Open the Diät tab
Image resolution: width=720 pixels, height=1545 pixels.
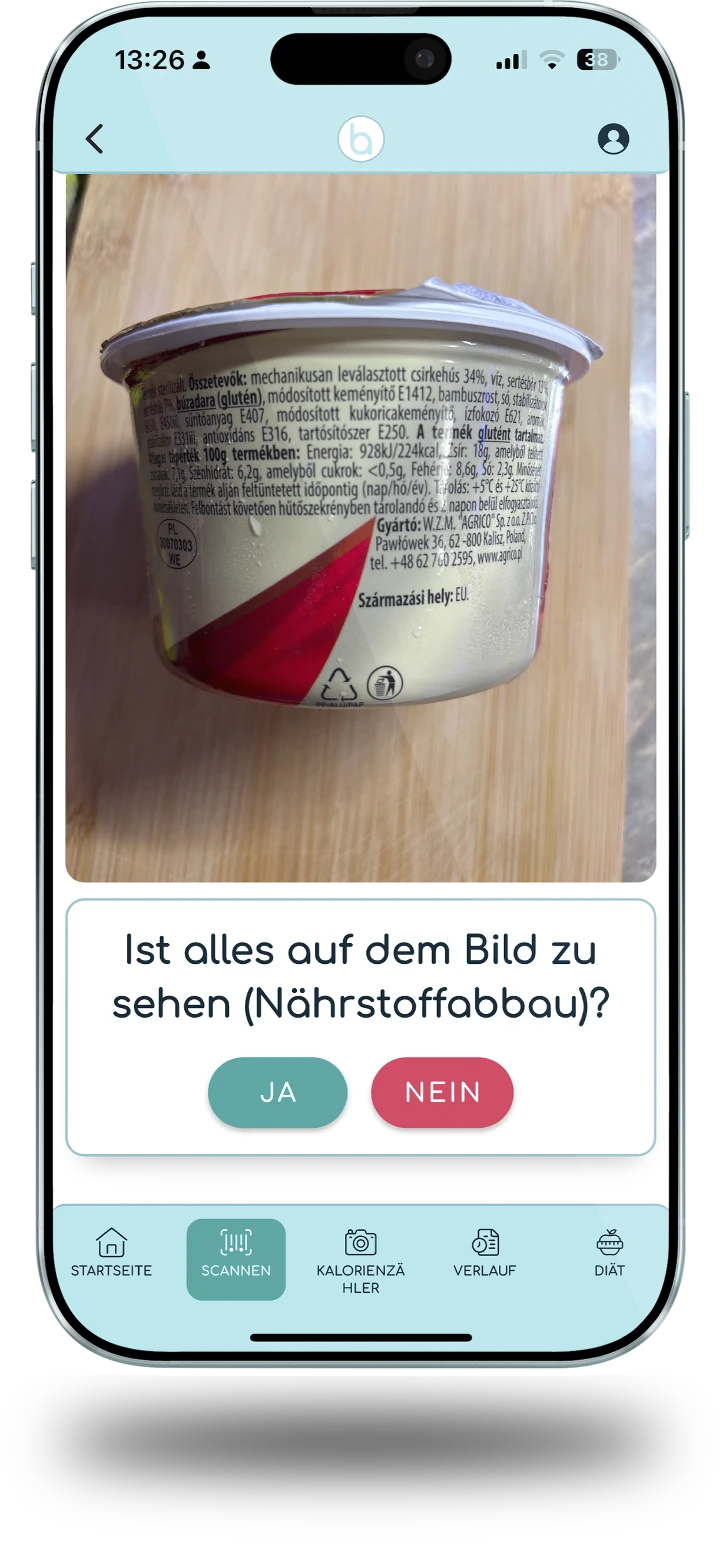point(609,1254)
